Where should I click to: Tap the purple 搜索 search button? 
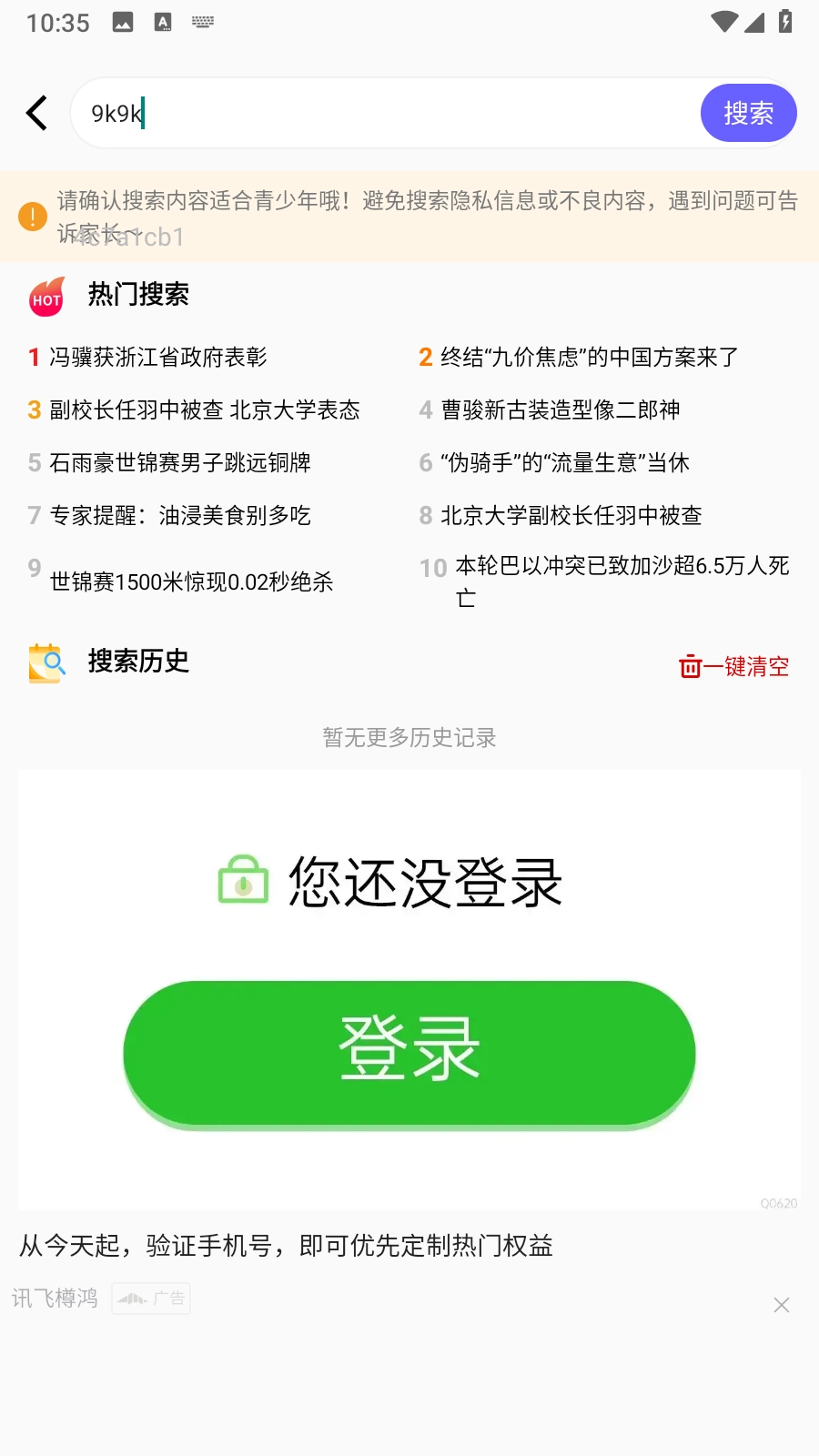[x=748, y=113]
